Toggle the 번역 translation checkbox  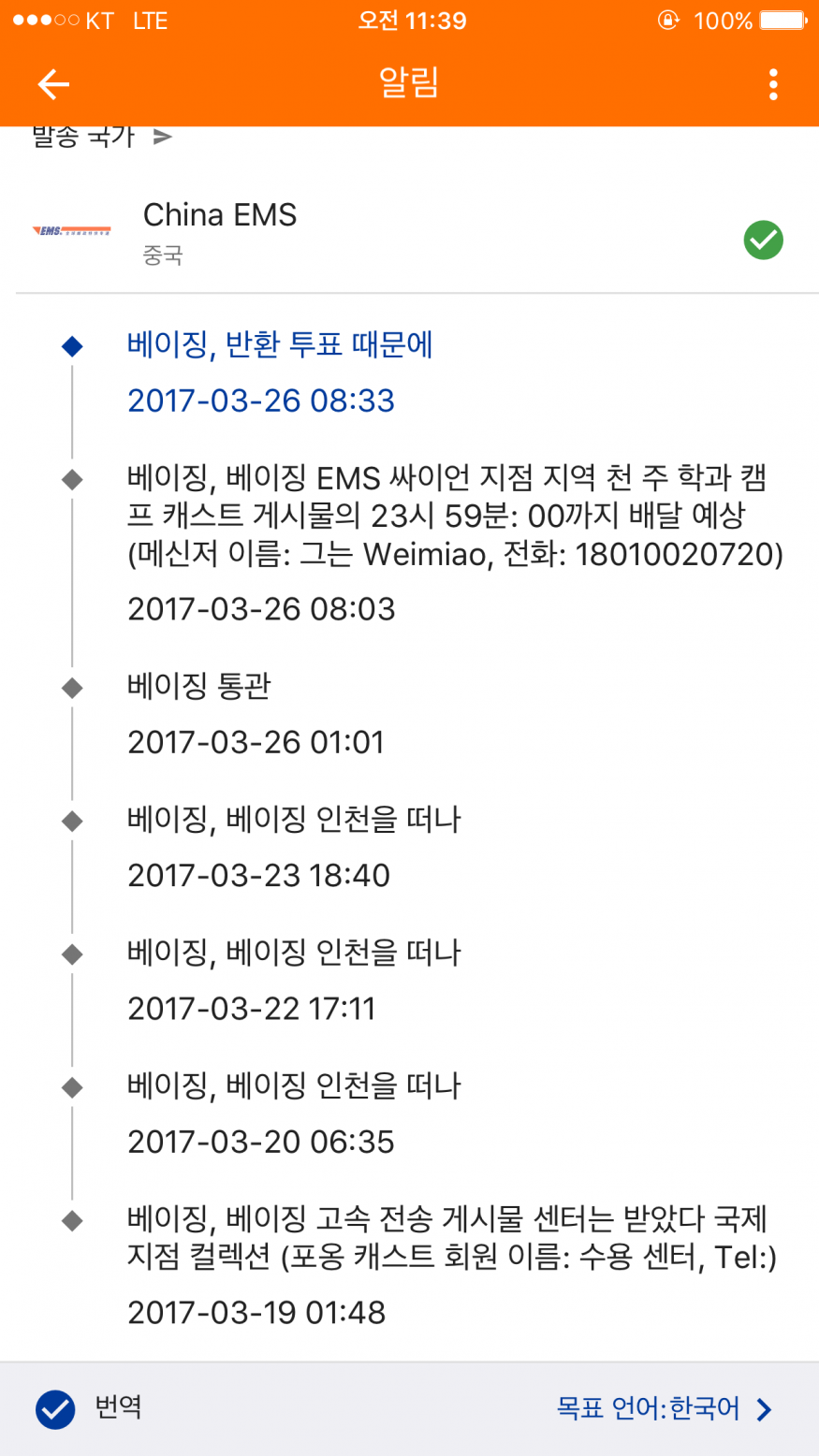(55, 1409)
